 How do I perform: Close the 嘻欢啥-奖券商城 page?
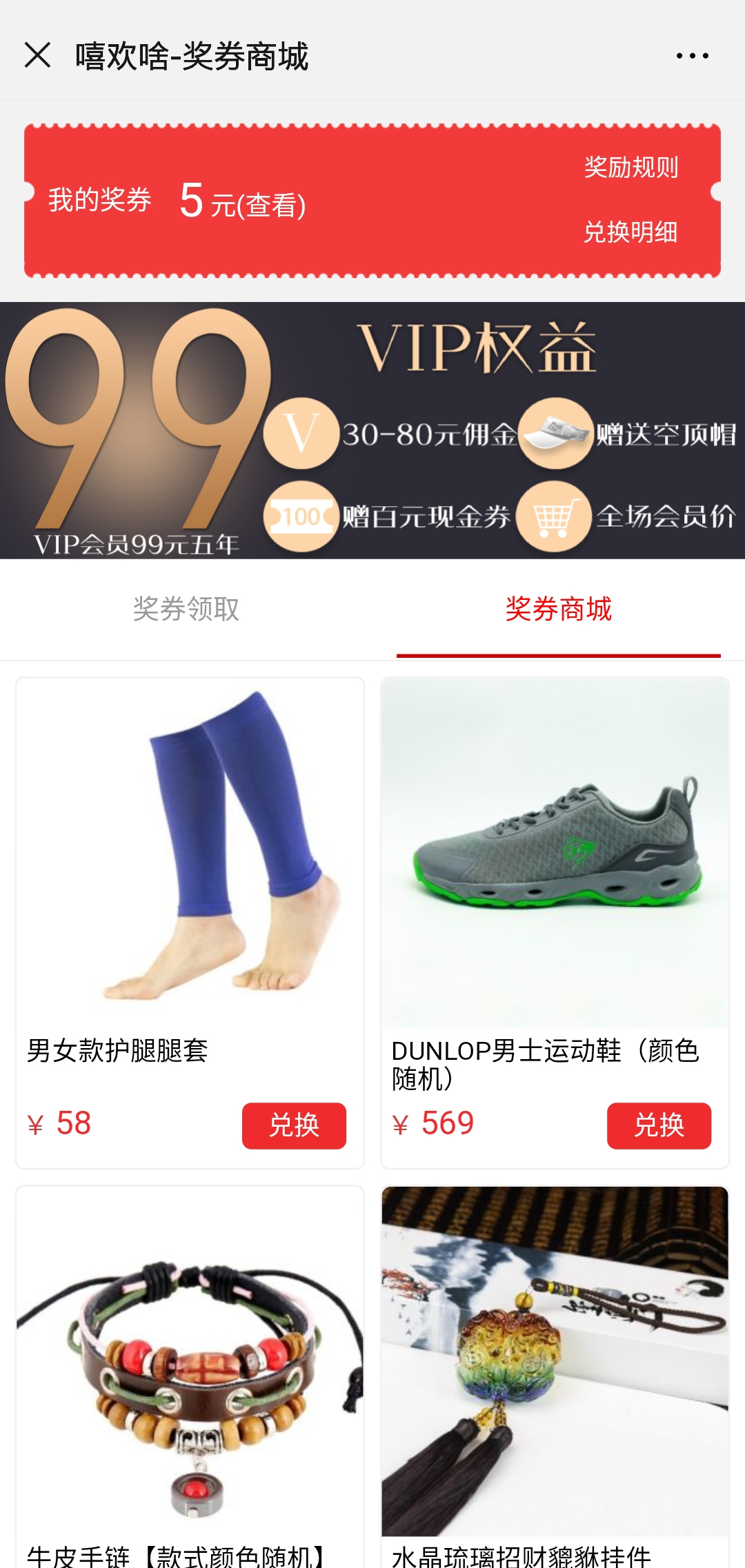click(37, 55)
